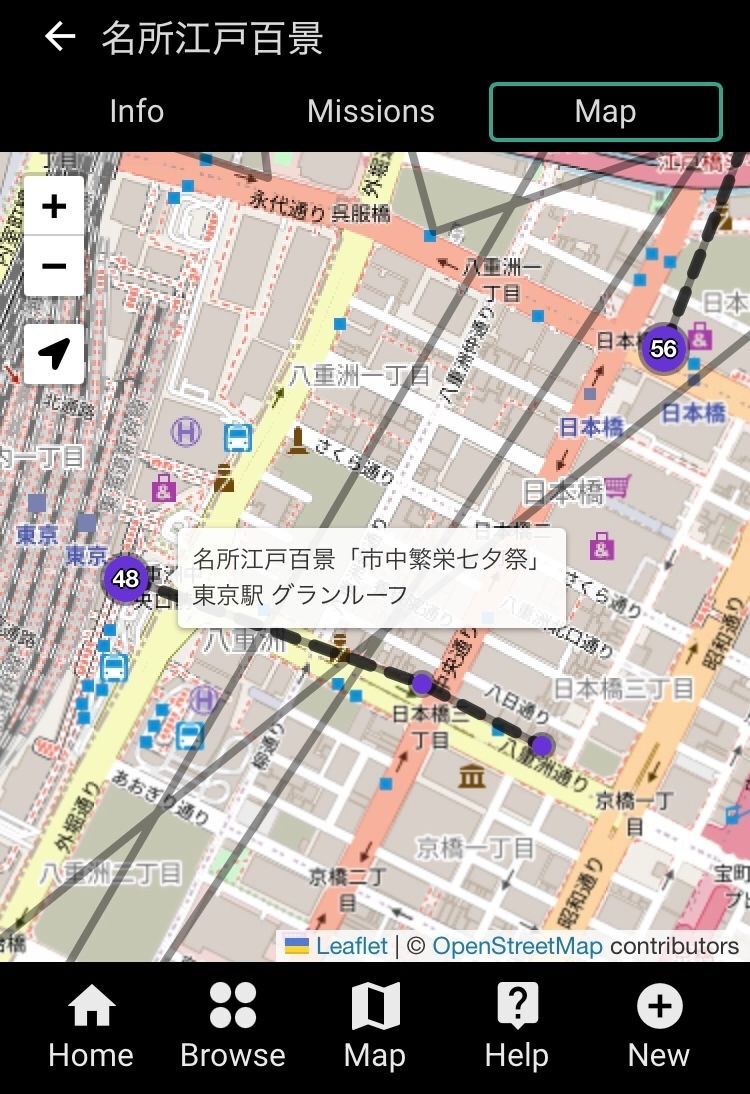This screenshot has width=750, height=1094.
Task: Center map on my location
Action: pyautogui.click(x=54, y=354)
